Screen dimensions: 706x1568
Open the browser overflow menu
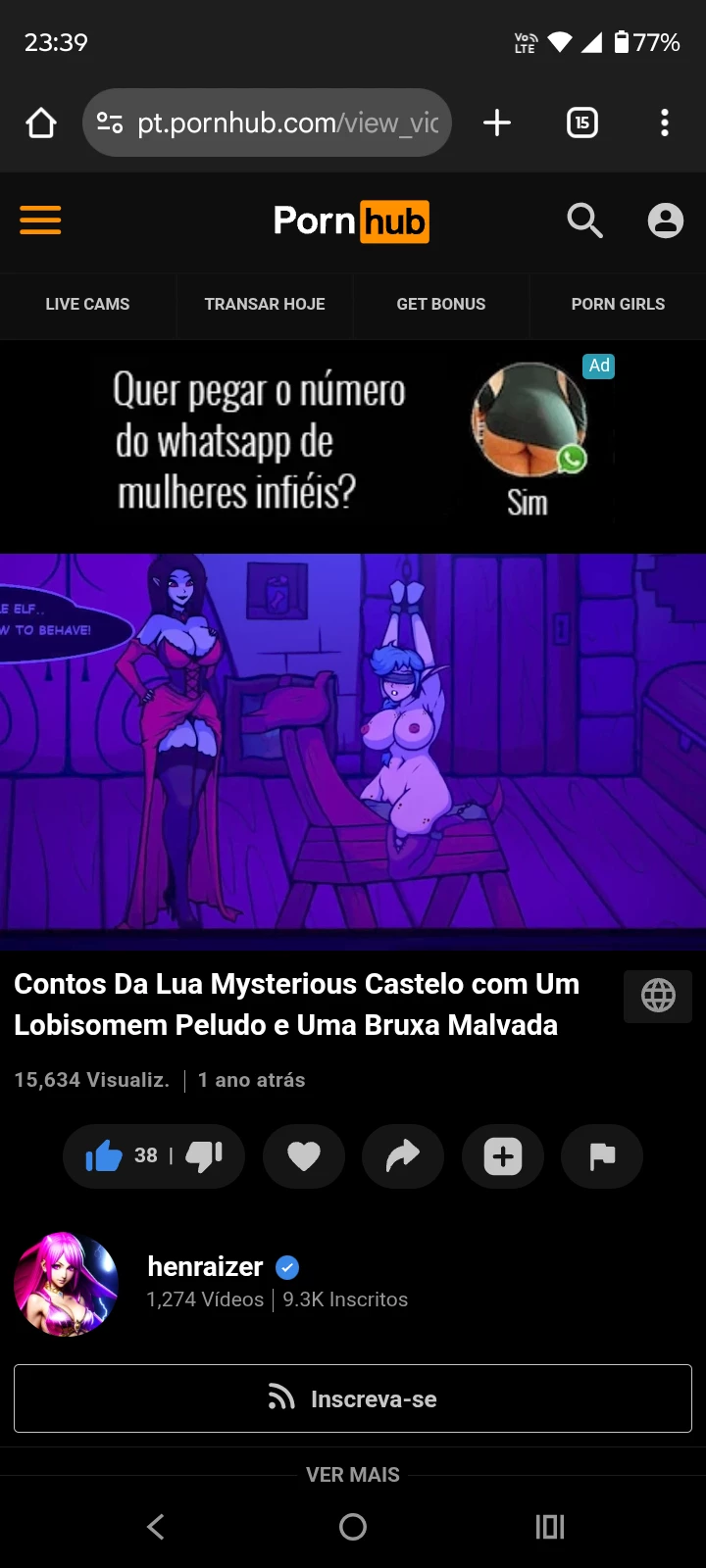(x=665, y=122)
